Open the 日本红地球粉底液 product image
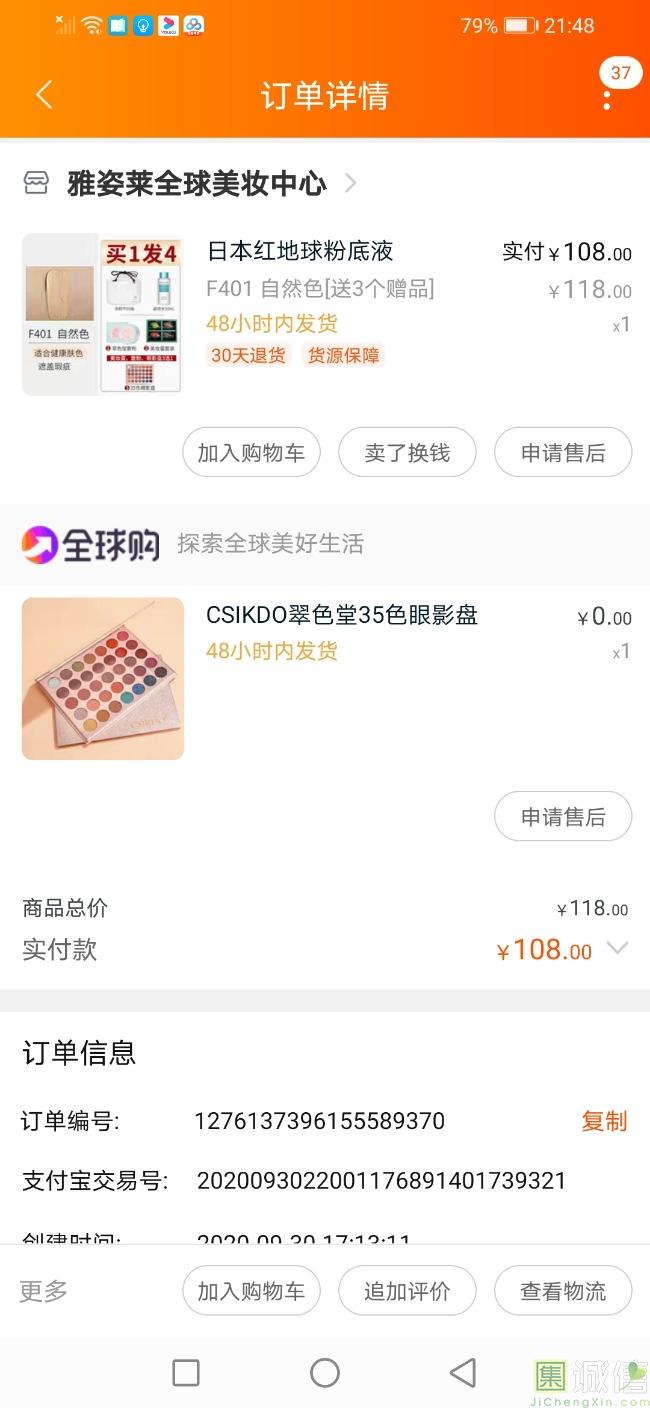The width and height of the screenshot is (650, 1408). click(x=102, y=315)
